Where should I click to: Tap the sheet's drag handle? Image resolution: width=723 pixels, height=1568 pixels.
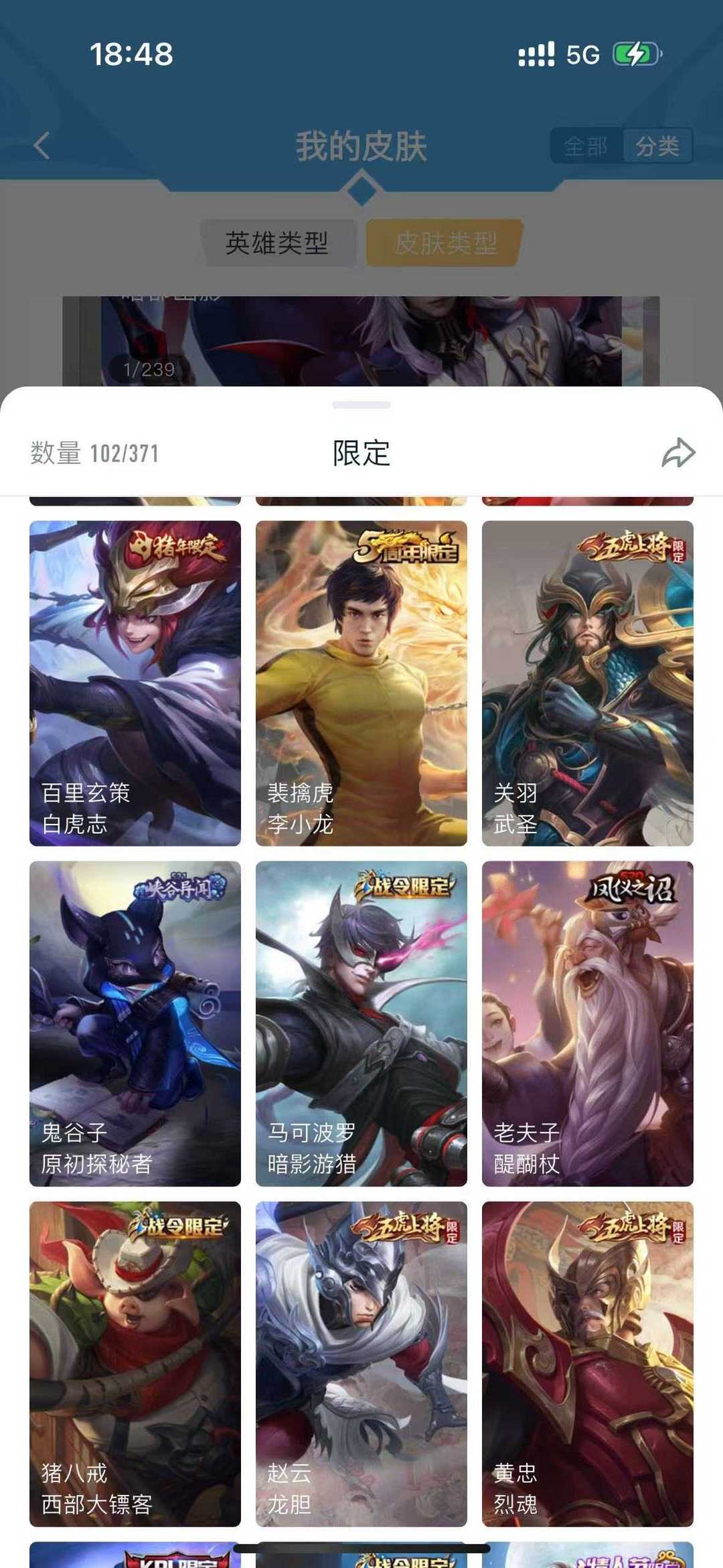pos(361,405)
